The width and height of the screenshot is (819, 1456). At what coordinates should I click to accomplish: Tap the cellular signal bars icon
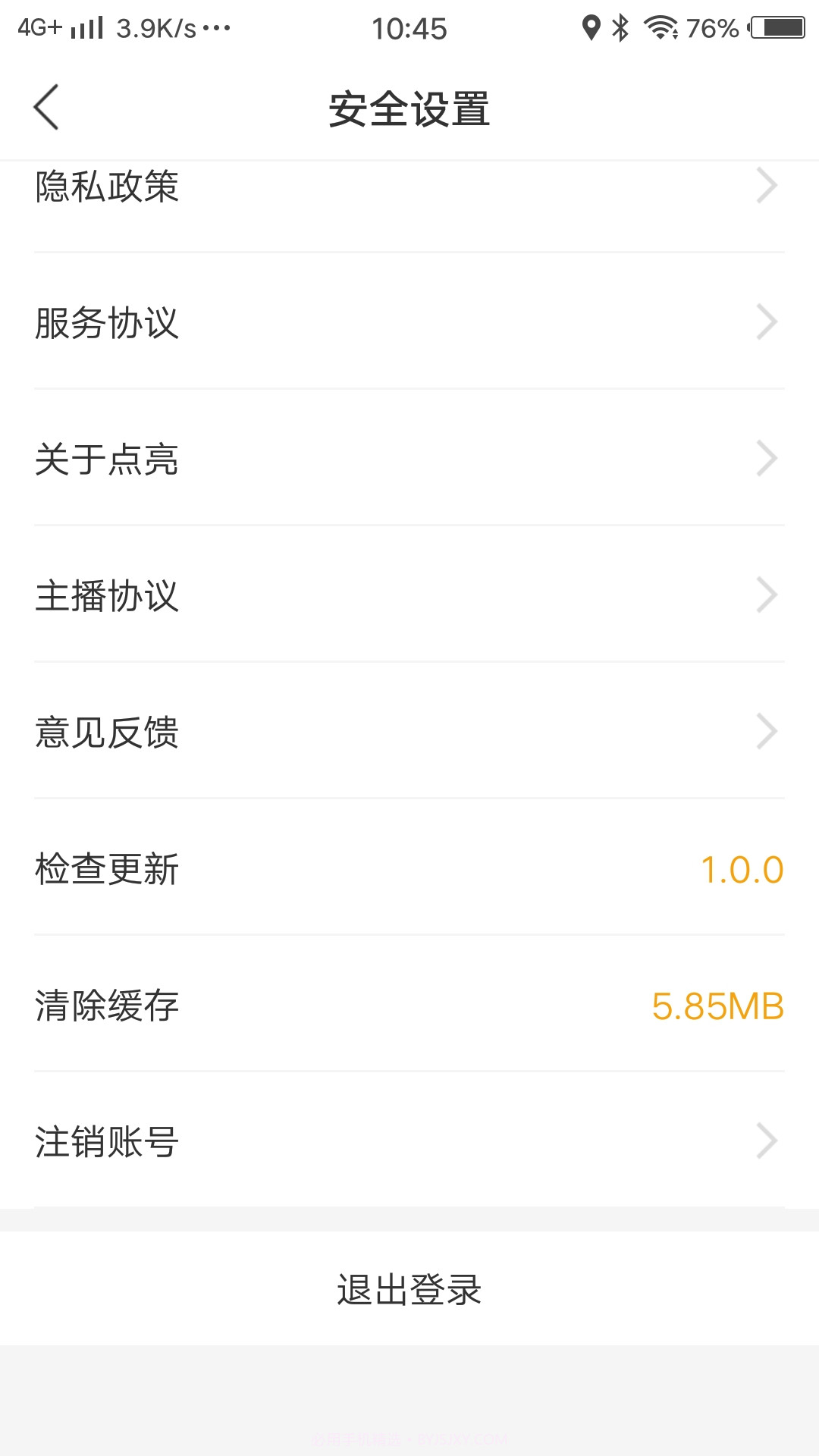pos(86,27)
